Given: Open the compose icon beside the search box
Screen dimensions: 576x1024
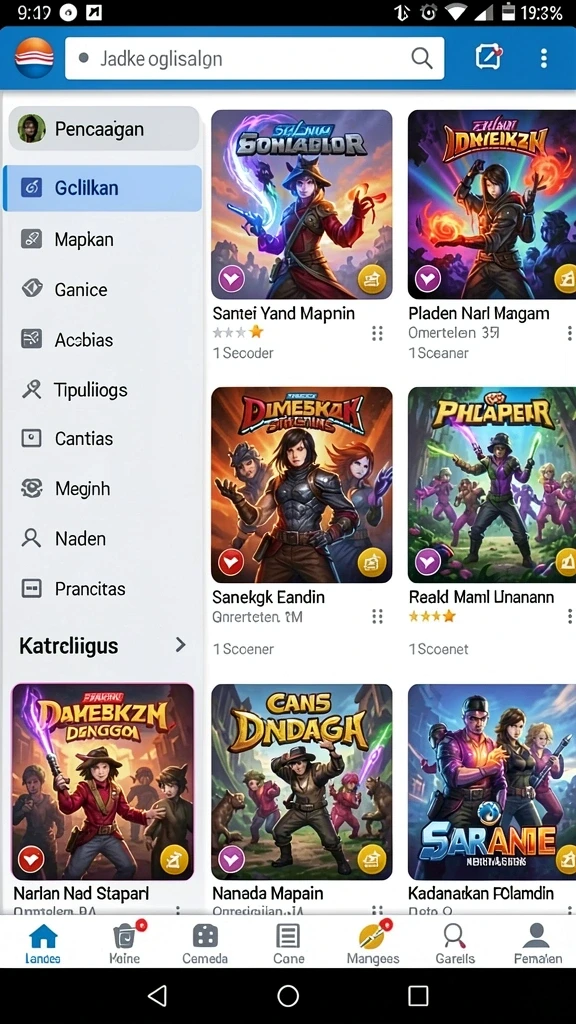Looking at the screenshot, I should tap(488, 58).
